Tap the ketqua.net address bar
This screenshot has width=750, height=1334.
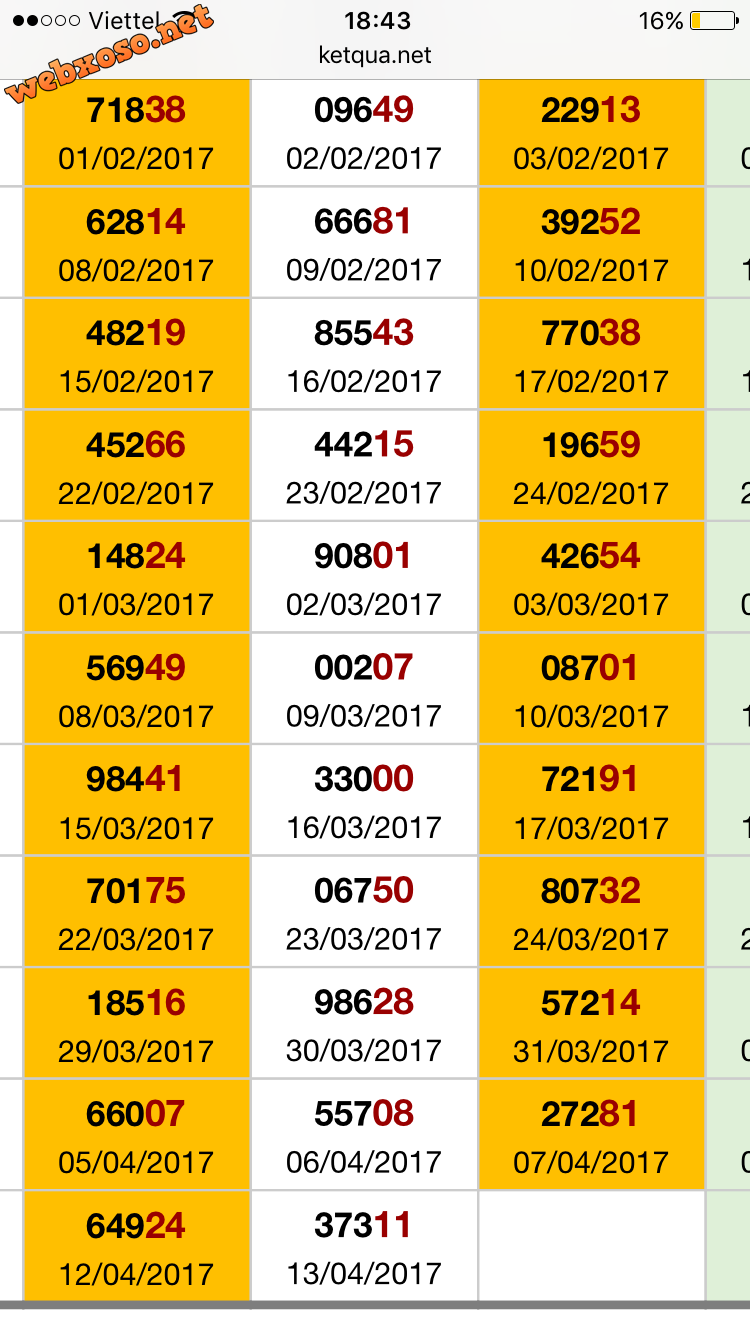pyautogui.click(x=375, y=56)
